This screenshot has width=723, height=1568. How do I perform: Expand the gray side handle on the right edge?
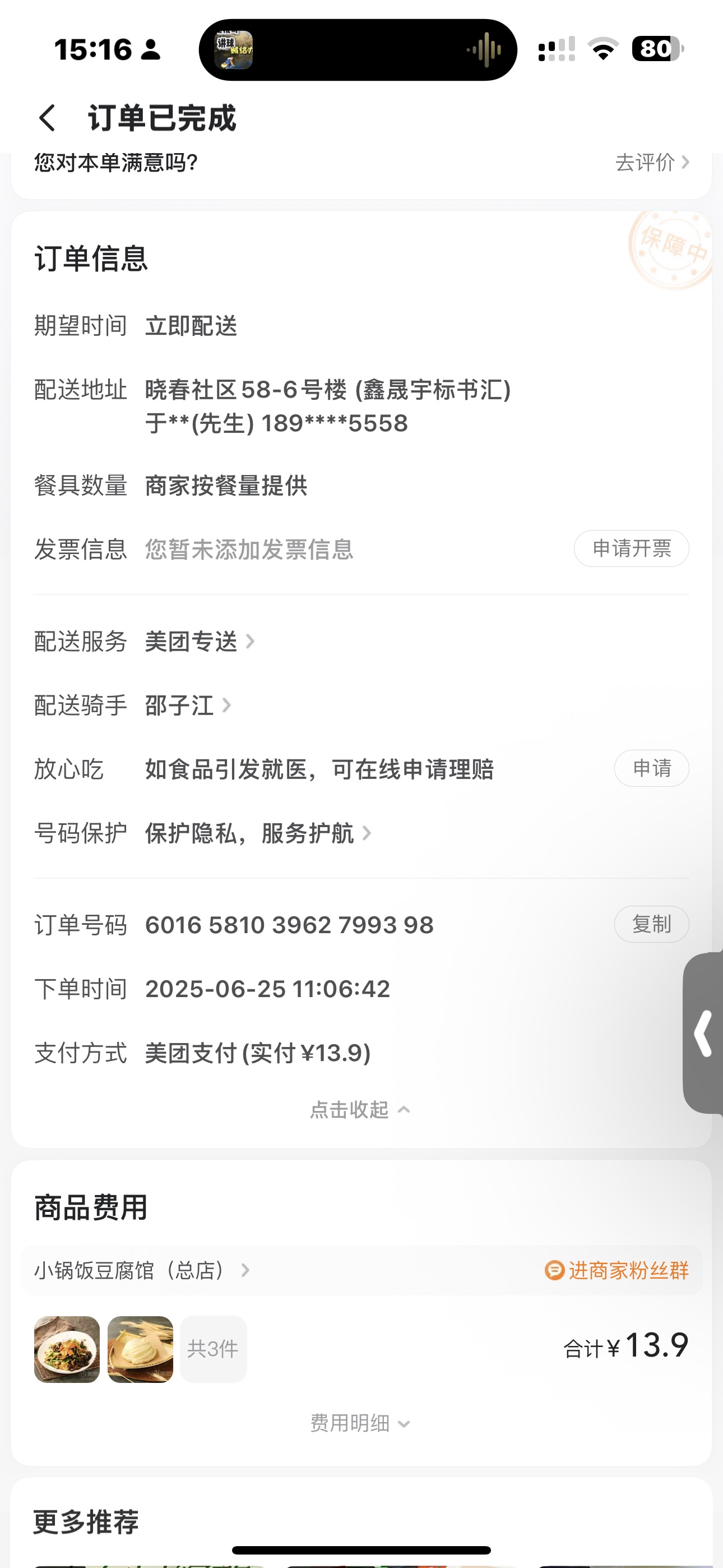pos(703,1034)
